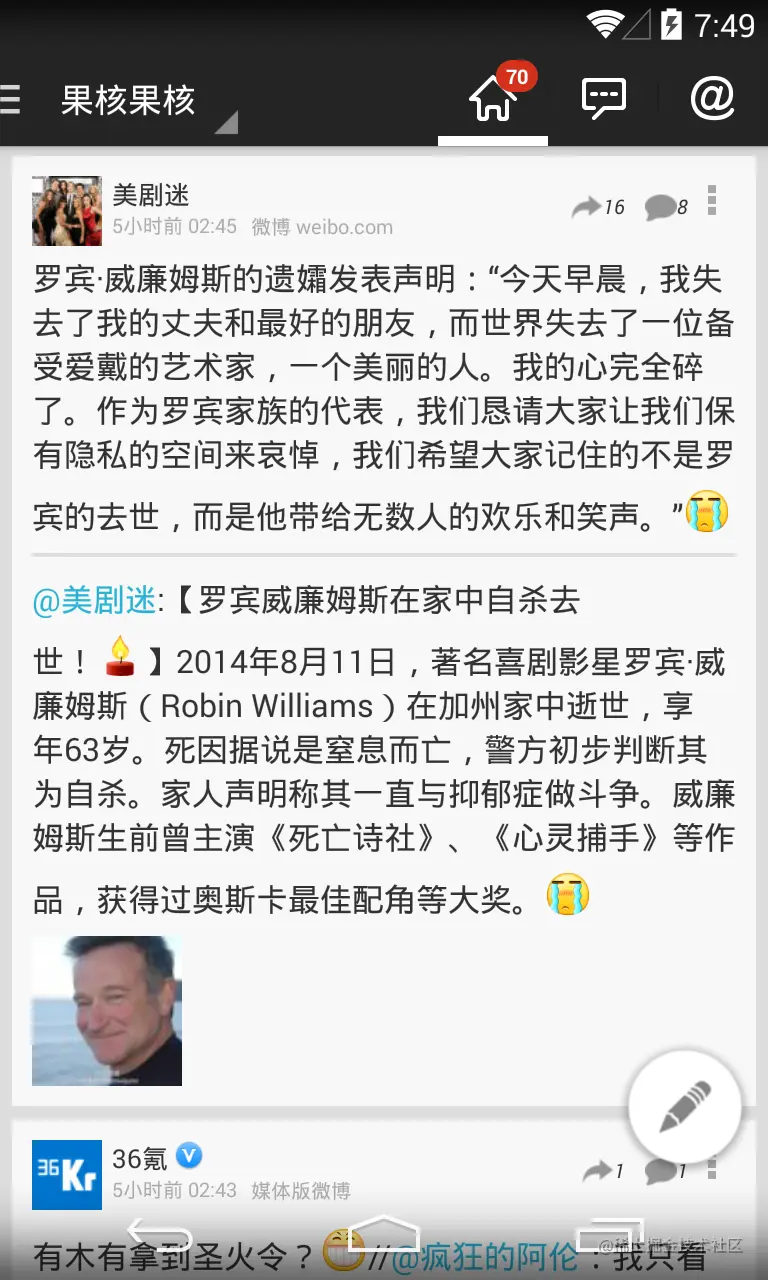Open 36氪's profile avatar
Viewport: 768px width, 1280px height.
[x=67, y=1175]
